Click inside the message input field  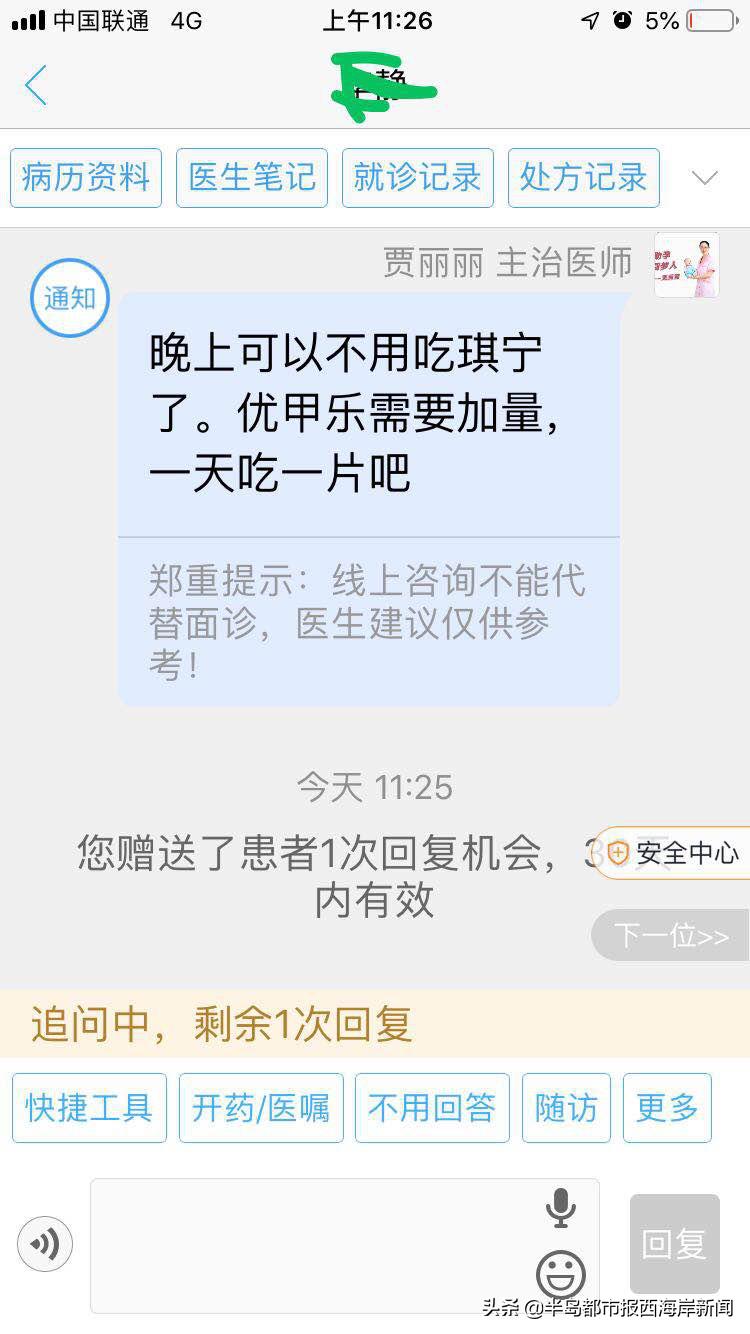click(x=300, y=1244)
